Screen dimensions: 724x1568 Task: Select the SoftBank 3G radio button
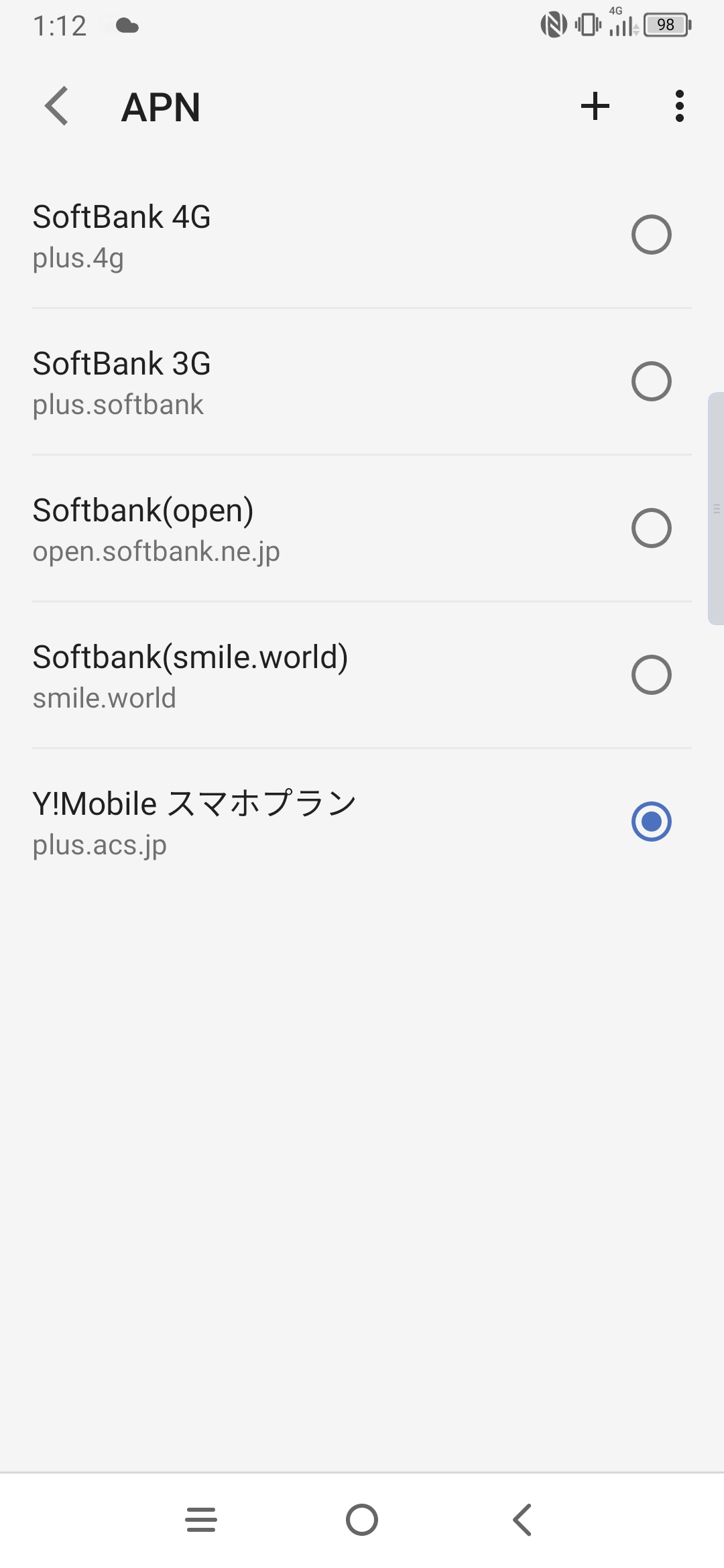click(651, 381)
